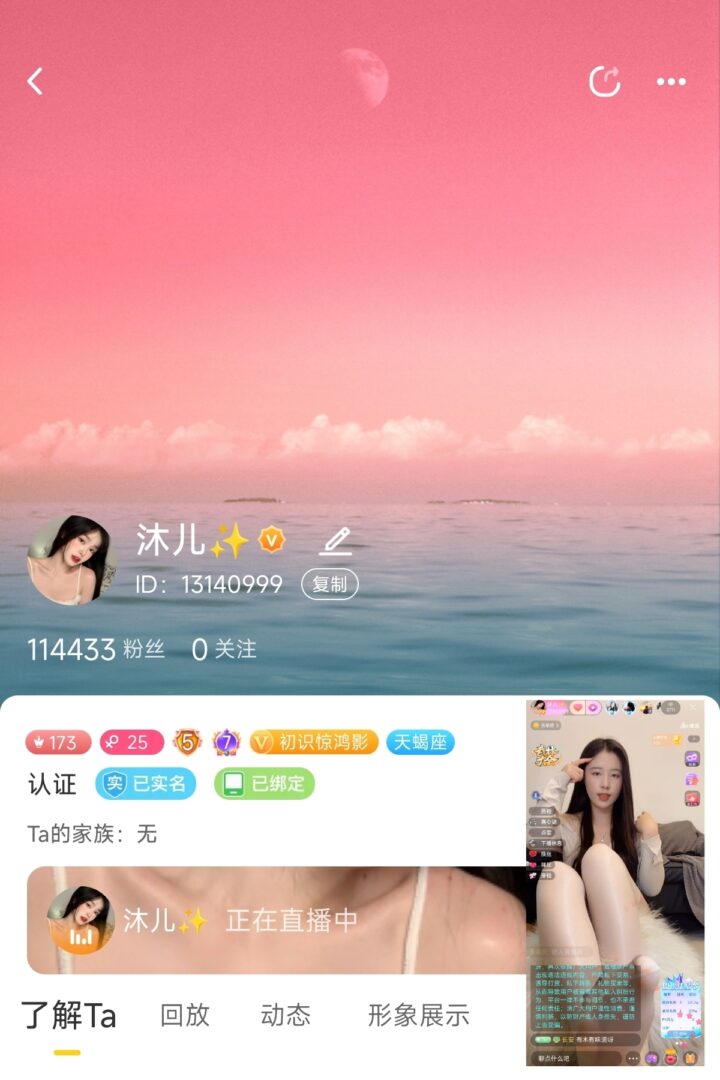View the 0 关注 following list
This screenshot has height=1080, width=720.
coord(224,649)
